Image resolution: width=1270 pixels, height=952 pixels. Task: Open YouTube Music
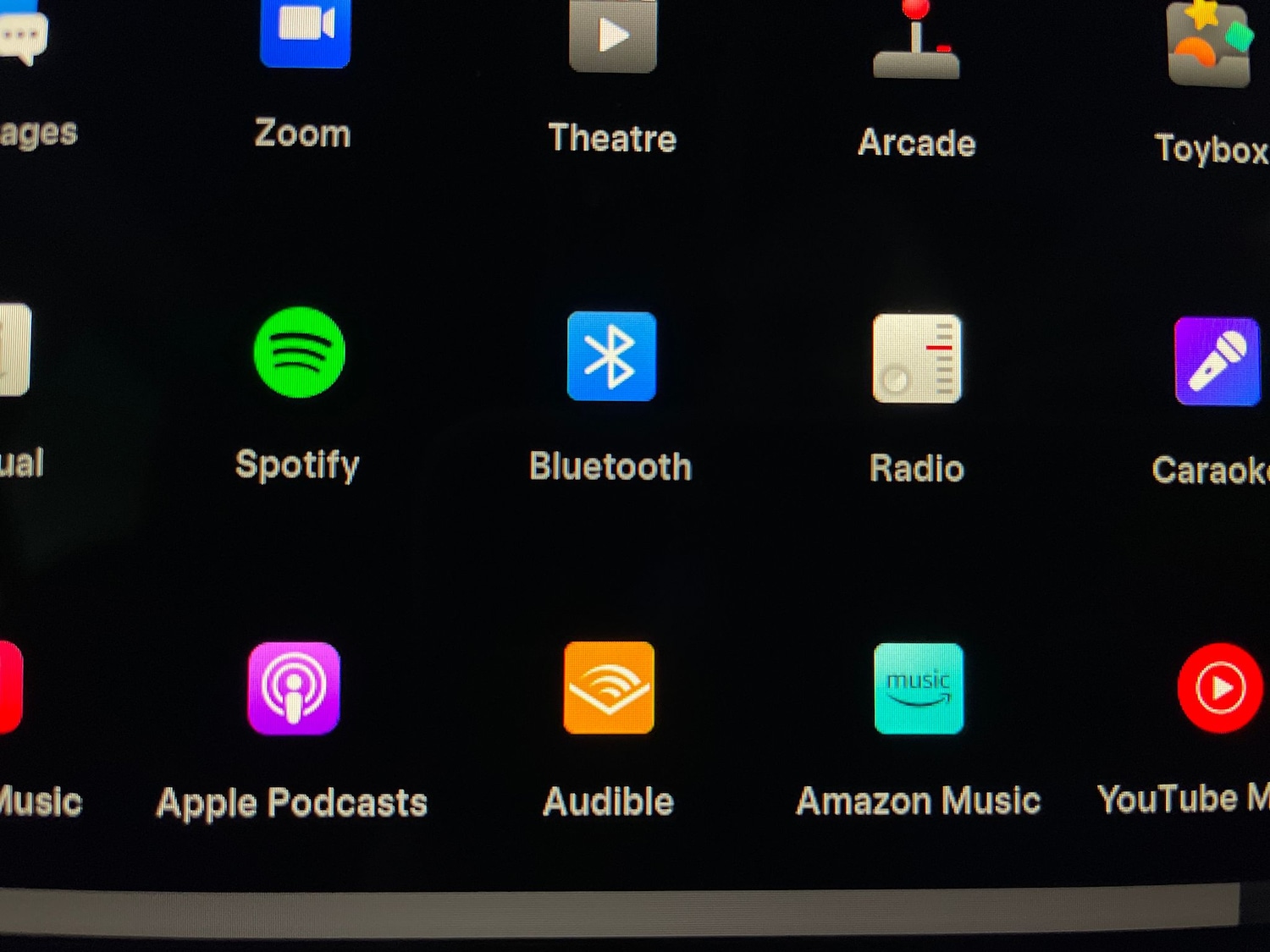pyautogui.click(x=1219, y=688)
